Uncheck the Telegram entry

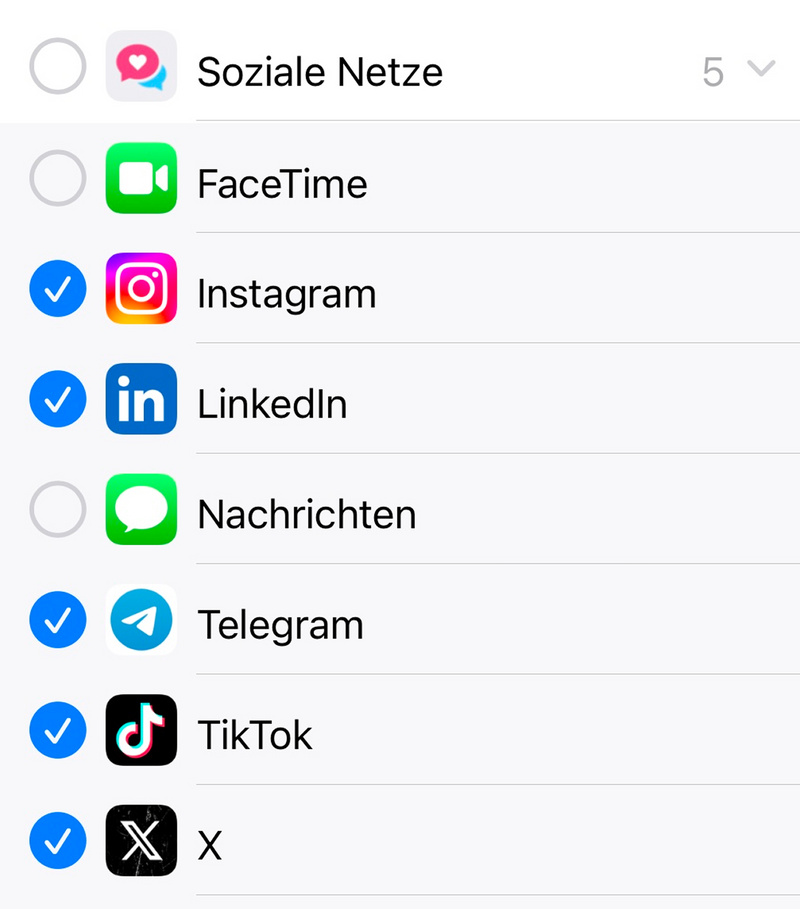click(x=57, y=620)
